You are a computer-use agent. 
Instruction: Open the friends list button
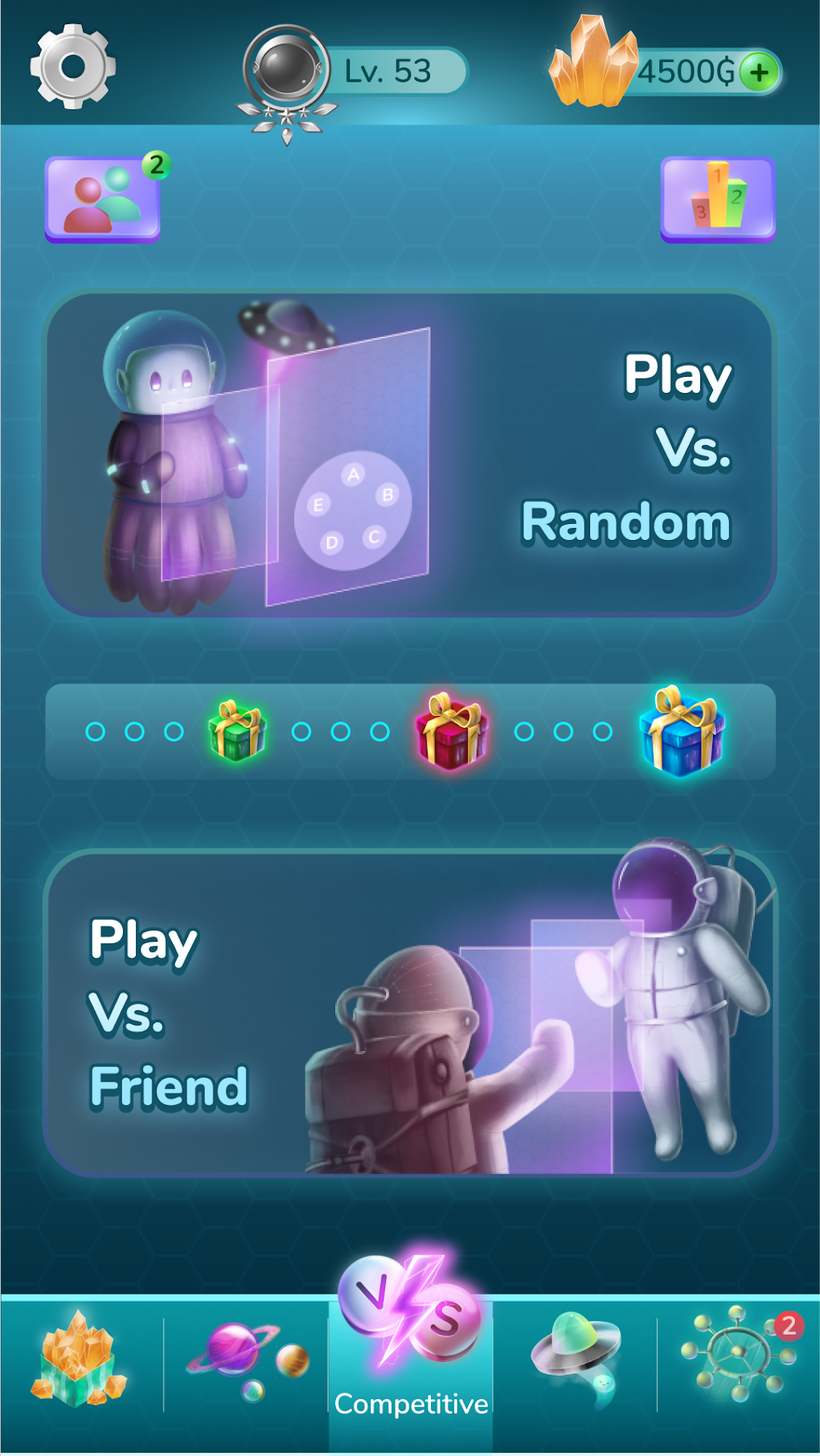click(103, 199)
